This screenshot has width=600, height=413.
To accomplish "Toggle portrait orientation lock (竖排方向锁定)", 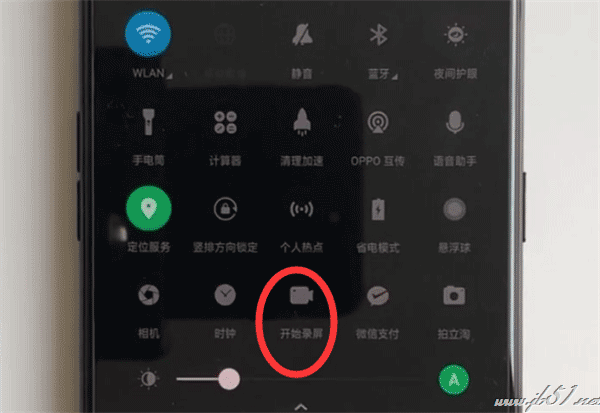I will pos(225,209).
